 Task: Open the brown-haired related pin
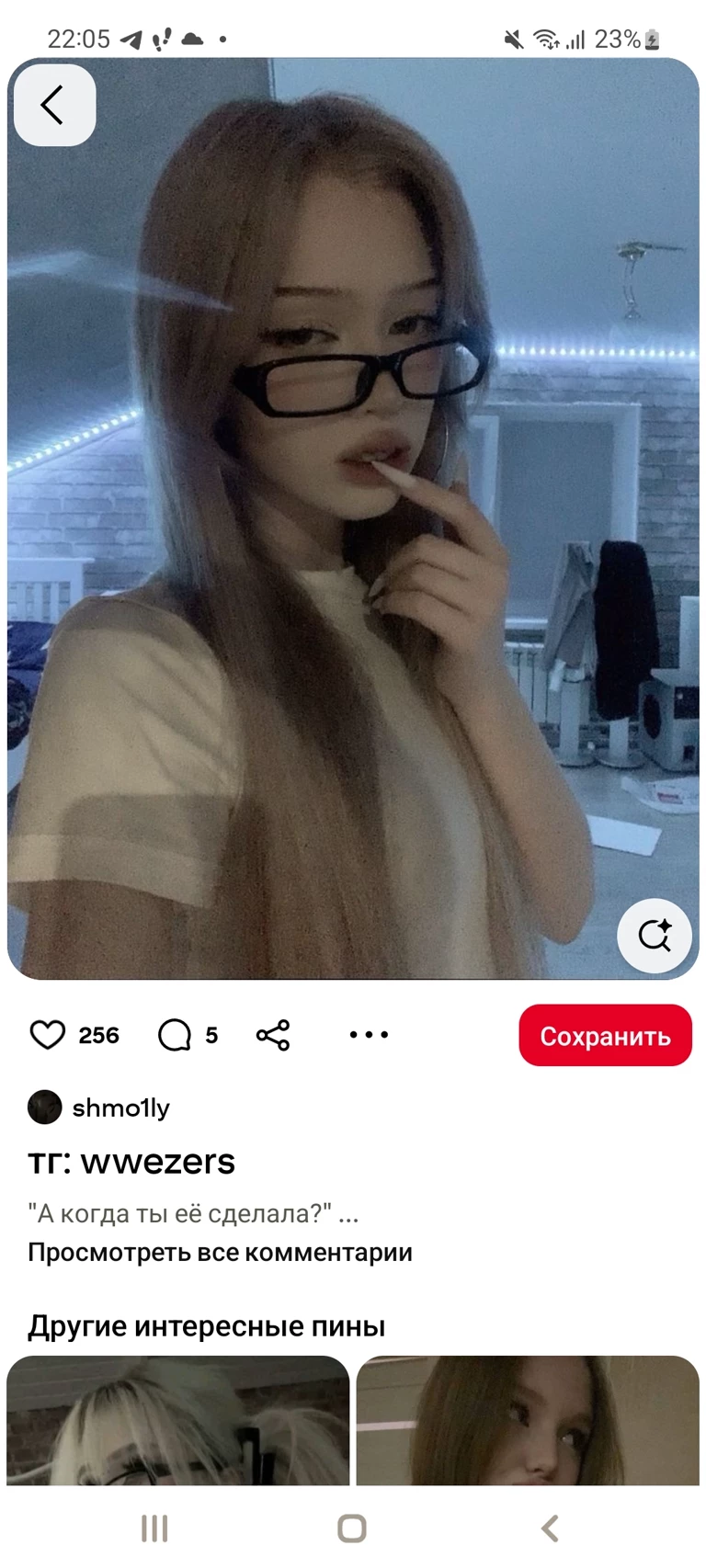(528, 1420)
